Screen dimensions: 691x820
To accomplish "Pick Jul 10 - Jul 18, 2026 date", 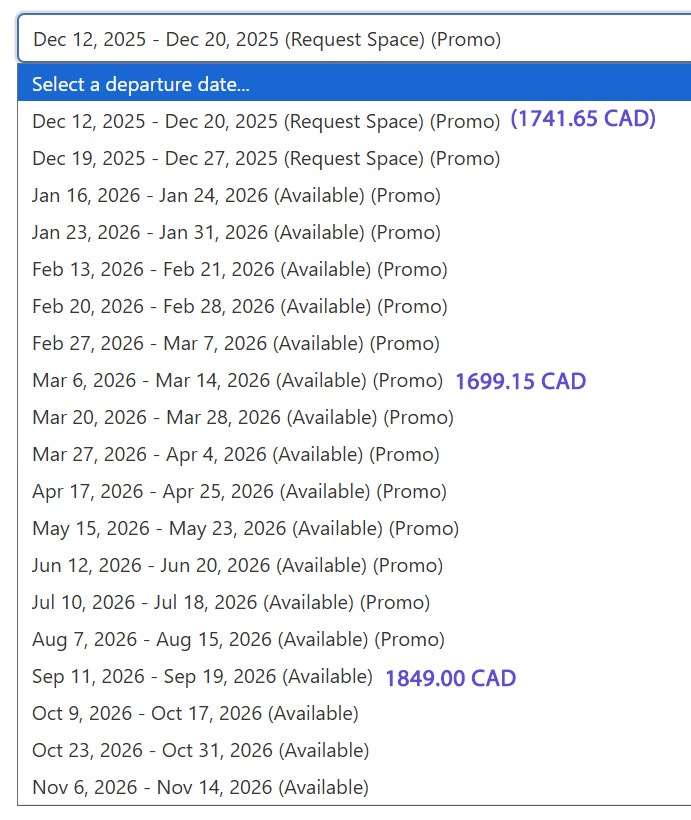I will 230,603.
